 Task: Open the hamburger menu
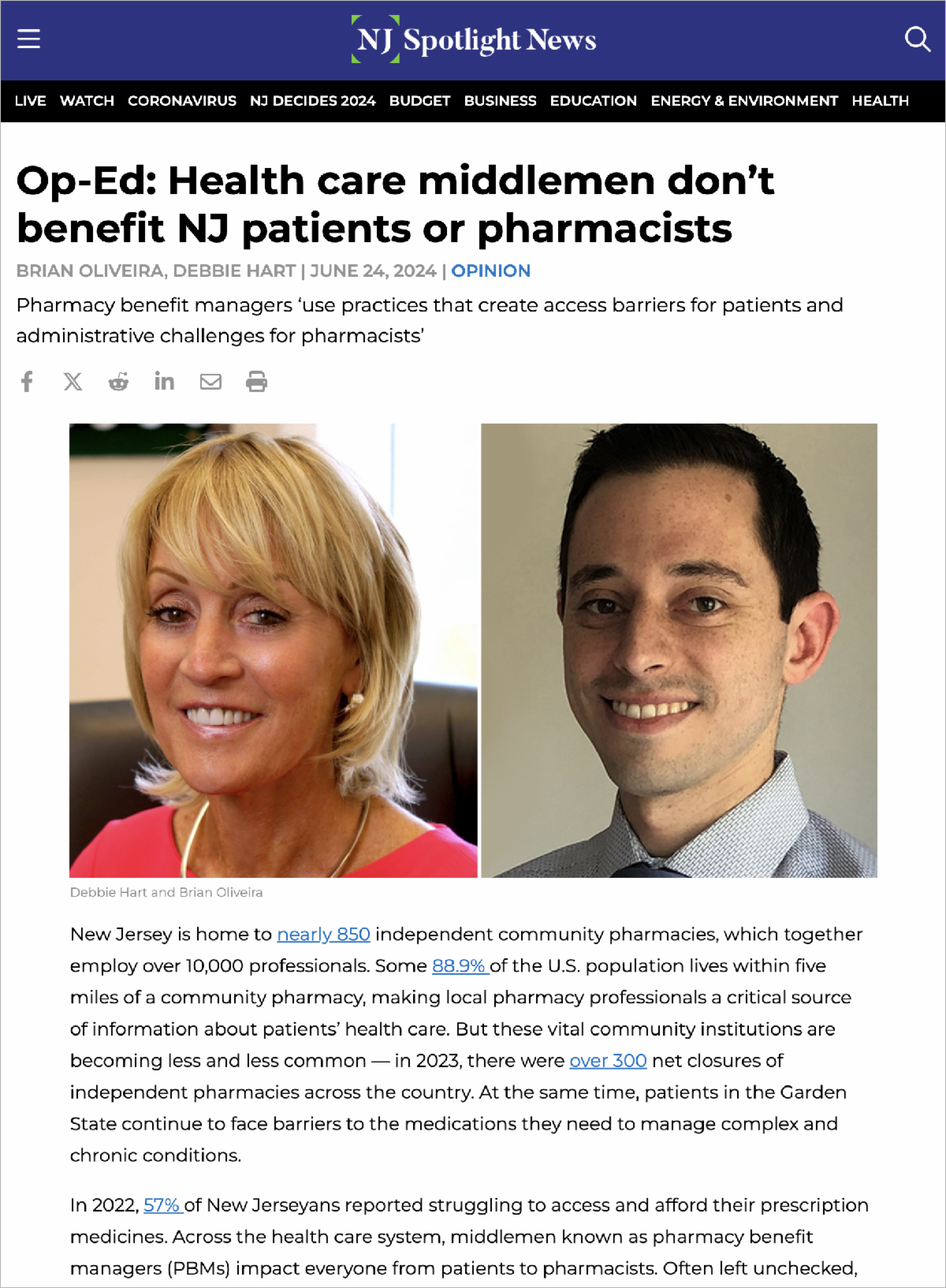click(x=28, y=39)
